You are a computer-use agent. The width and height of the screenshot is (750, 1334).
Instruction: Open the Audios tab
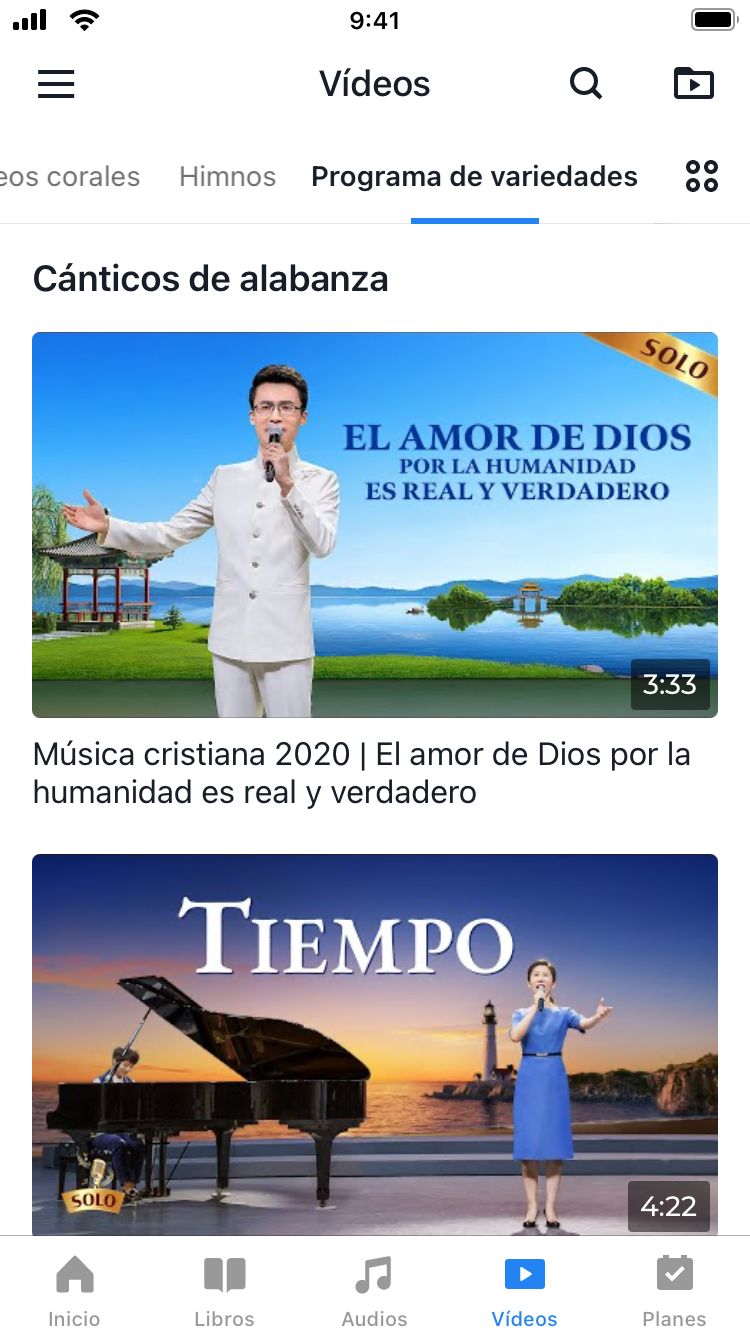374,1290
